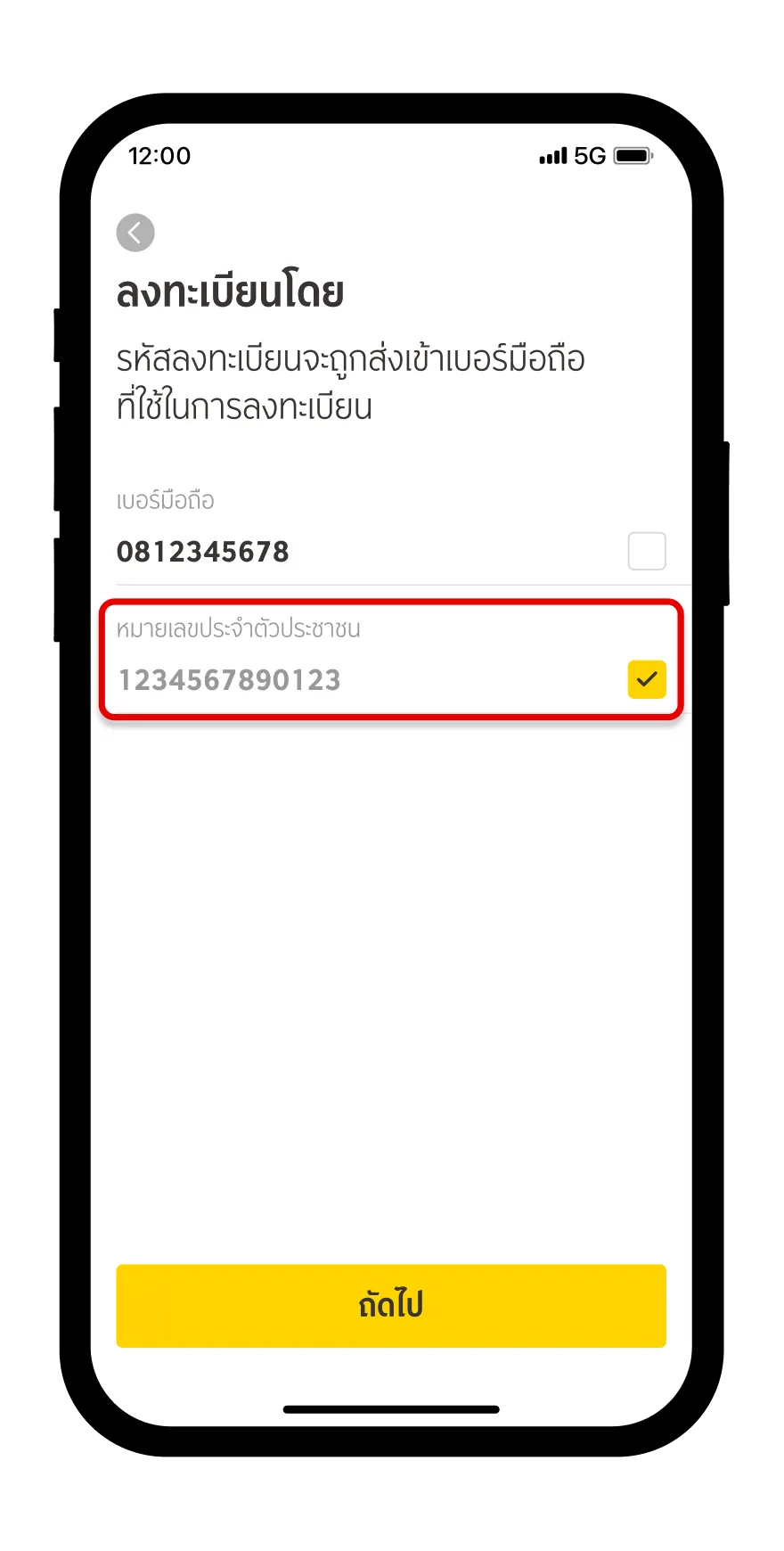The width and height of the screenshot is (784, 1551).
Task: Tap the mobile number field 0812345678
Action: [203, 552]
